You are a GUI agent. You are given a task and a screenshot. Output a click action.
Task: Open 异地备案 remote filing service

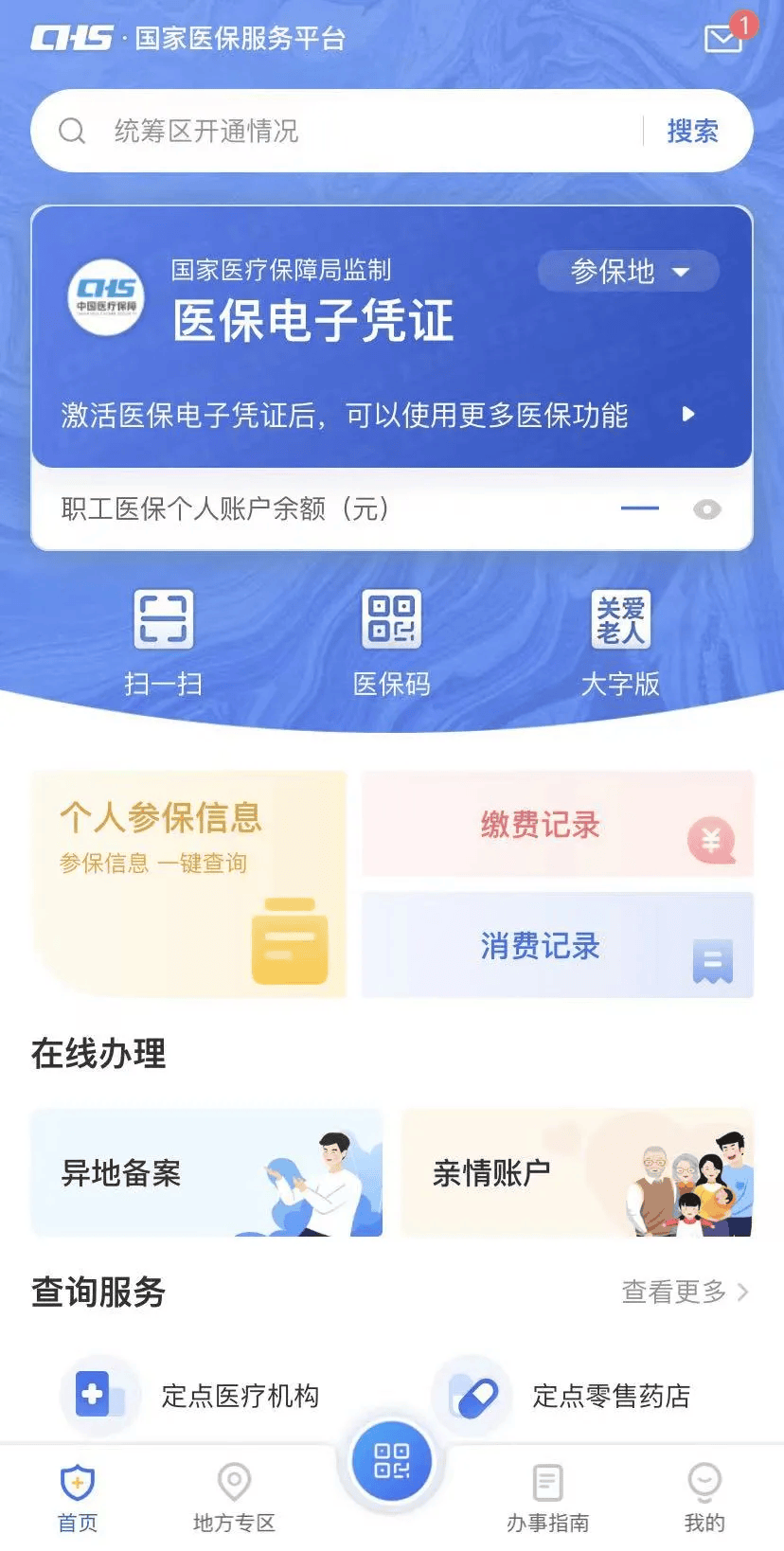205,1174
